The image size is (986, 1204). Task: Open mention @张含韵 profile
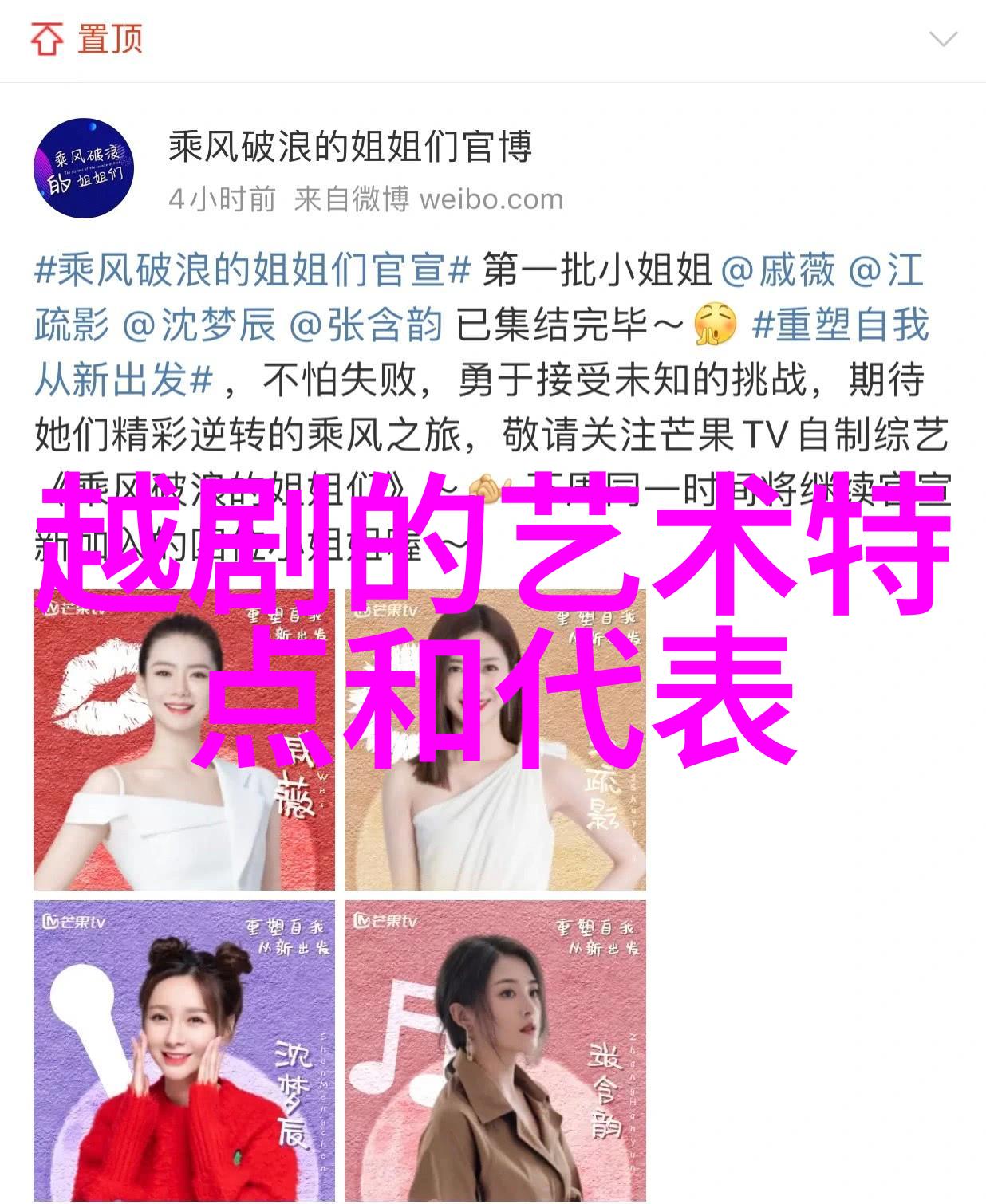tap(365, 326)
